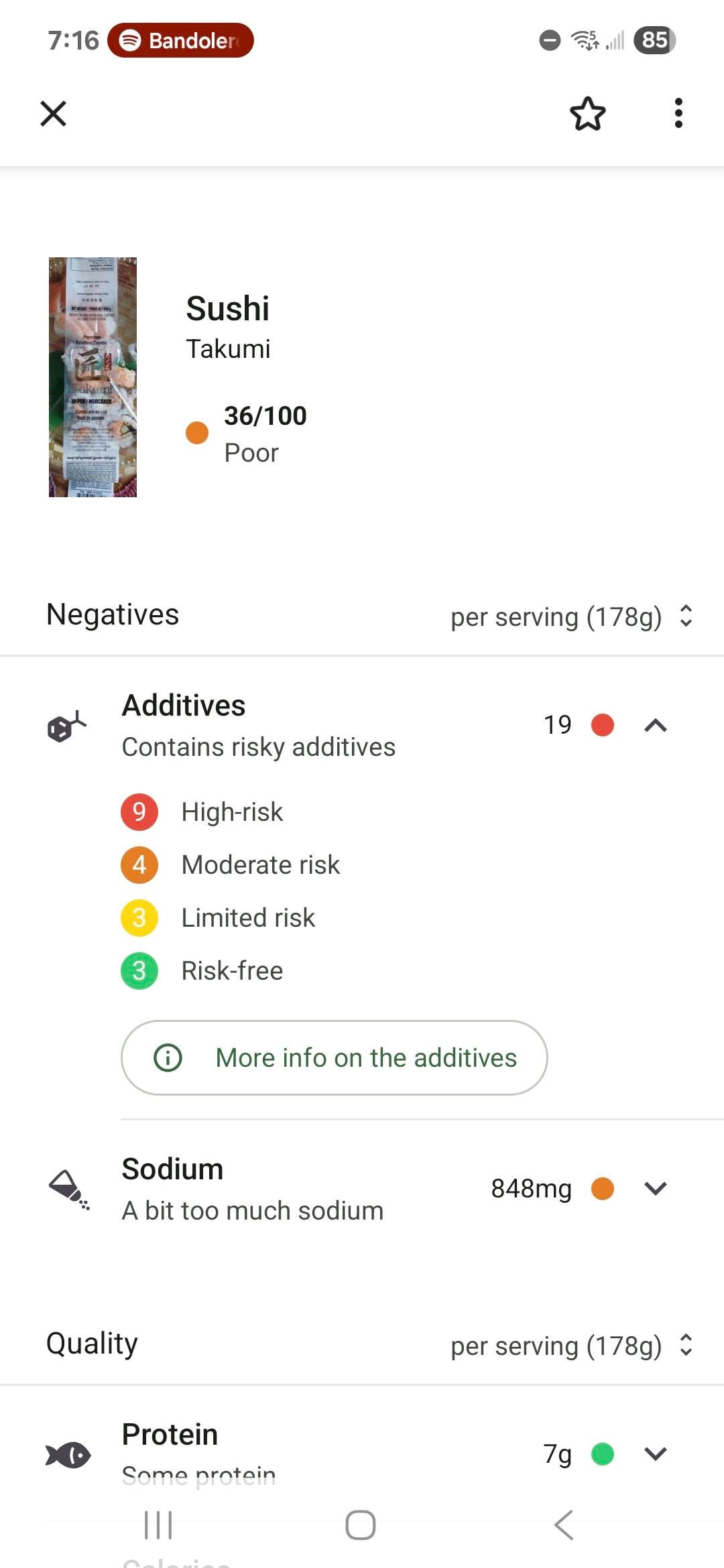This screenshot has height=1568, width=724.
Task: Open the three-dot overflow menu
Action: [678, 113]
